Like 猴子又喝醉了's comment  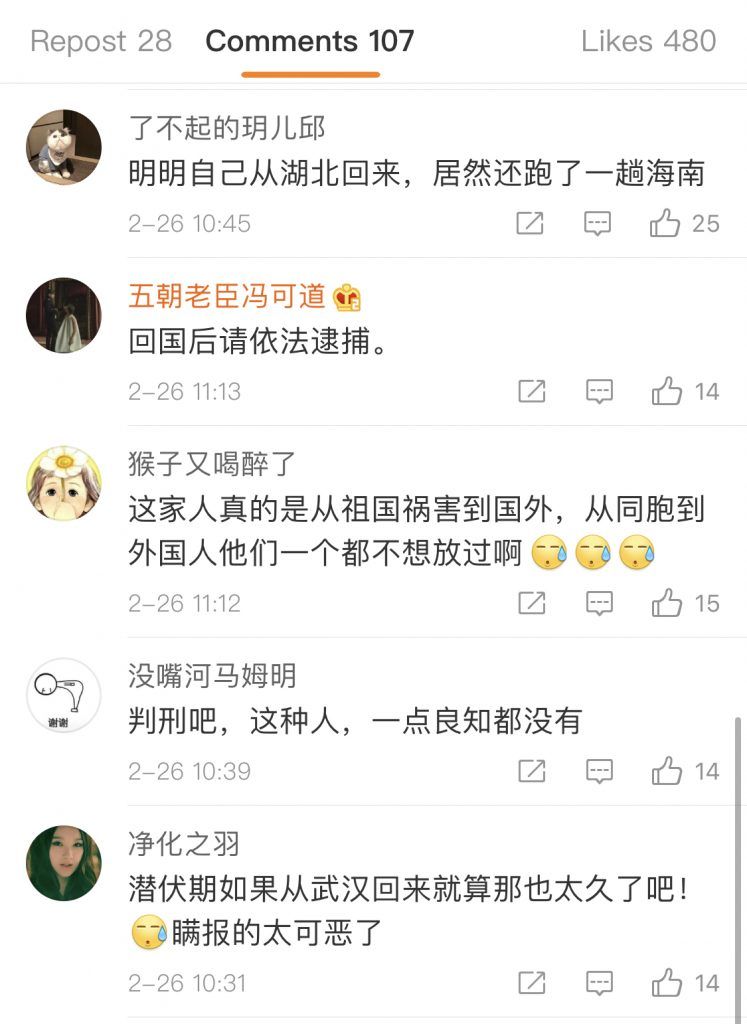tap(667, 603)
